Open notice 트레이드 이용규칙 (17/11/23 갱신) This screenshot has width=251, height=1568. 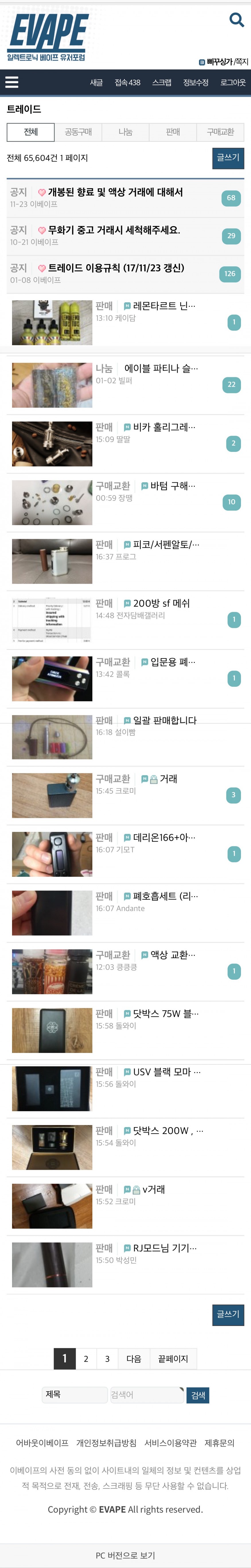(x=116, y=268)
